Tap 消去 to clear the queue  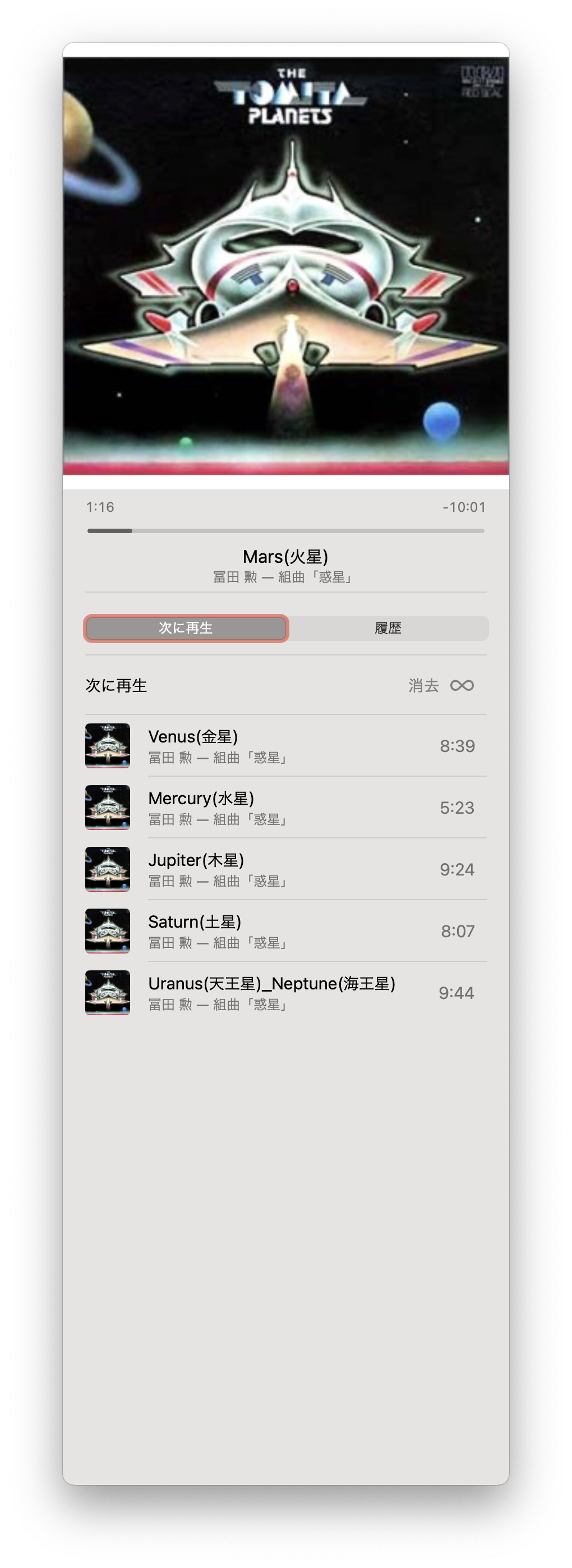423,686
